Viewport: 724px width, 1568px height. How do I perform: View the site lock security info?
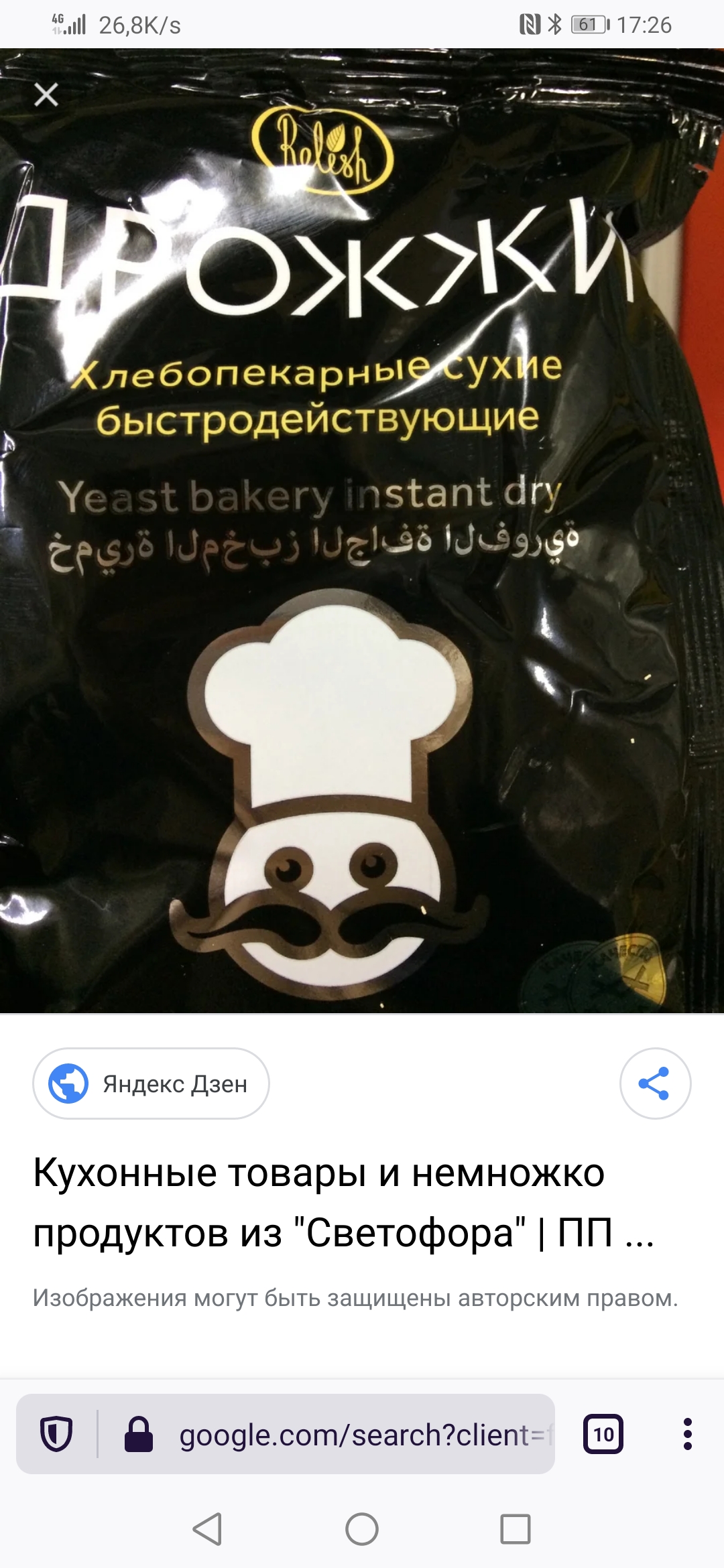coord(139,1434)
